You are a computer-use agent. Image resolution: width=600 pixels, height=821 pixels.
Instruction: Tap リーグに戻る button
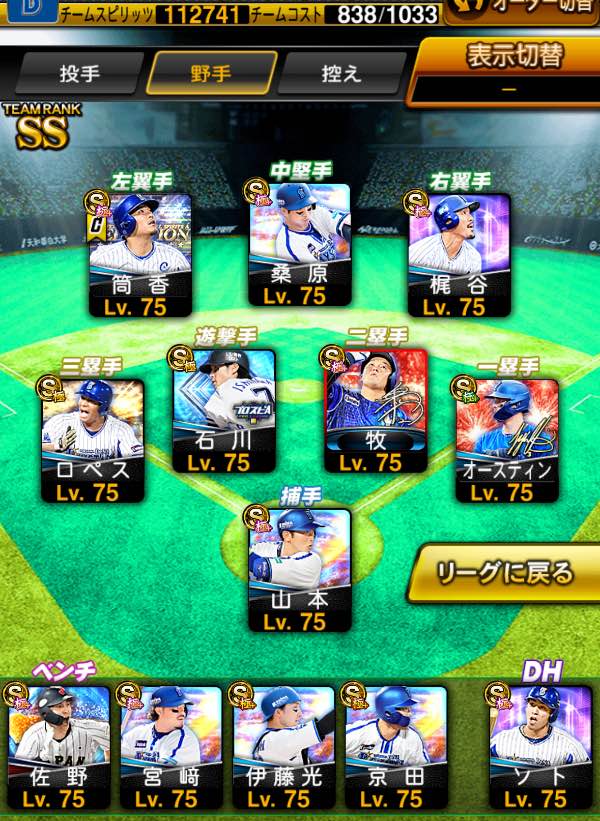505,573
